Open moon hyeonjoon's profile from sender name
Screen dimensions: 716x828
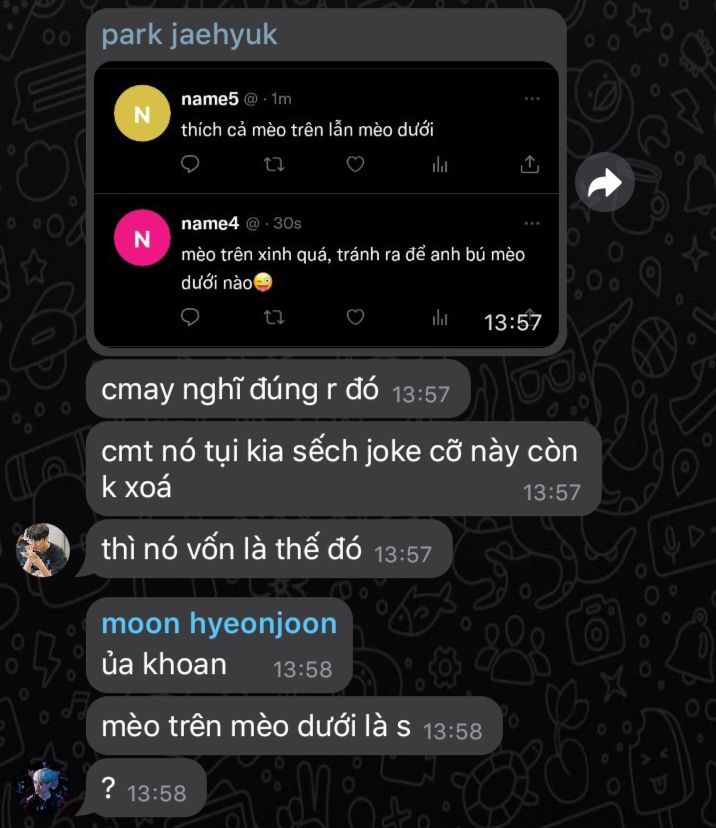pos(219,624)
